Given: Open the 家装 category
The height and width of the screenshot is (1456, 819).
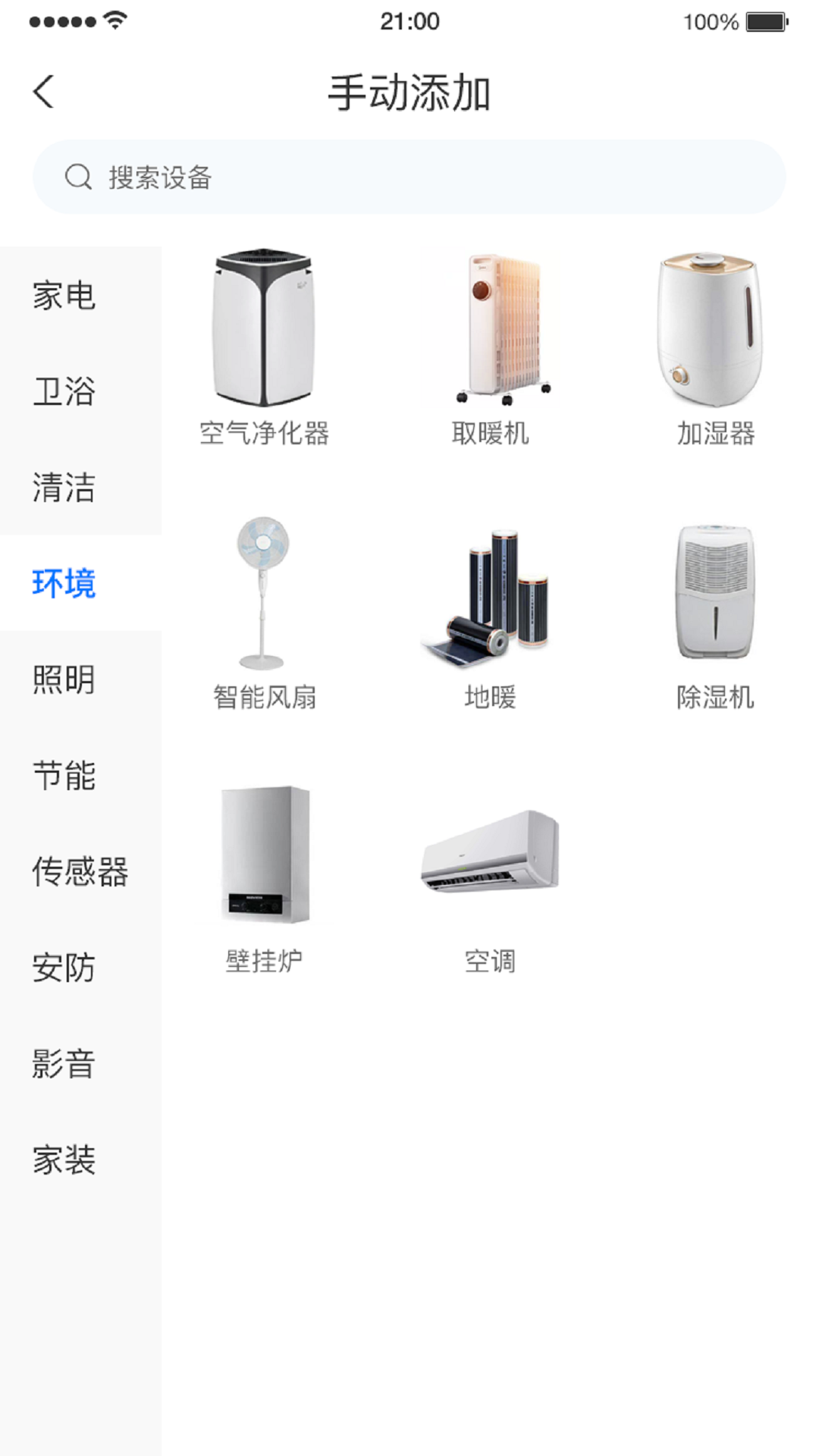Looking at the screenshot, I should 64,1159.
